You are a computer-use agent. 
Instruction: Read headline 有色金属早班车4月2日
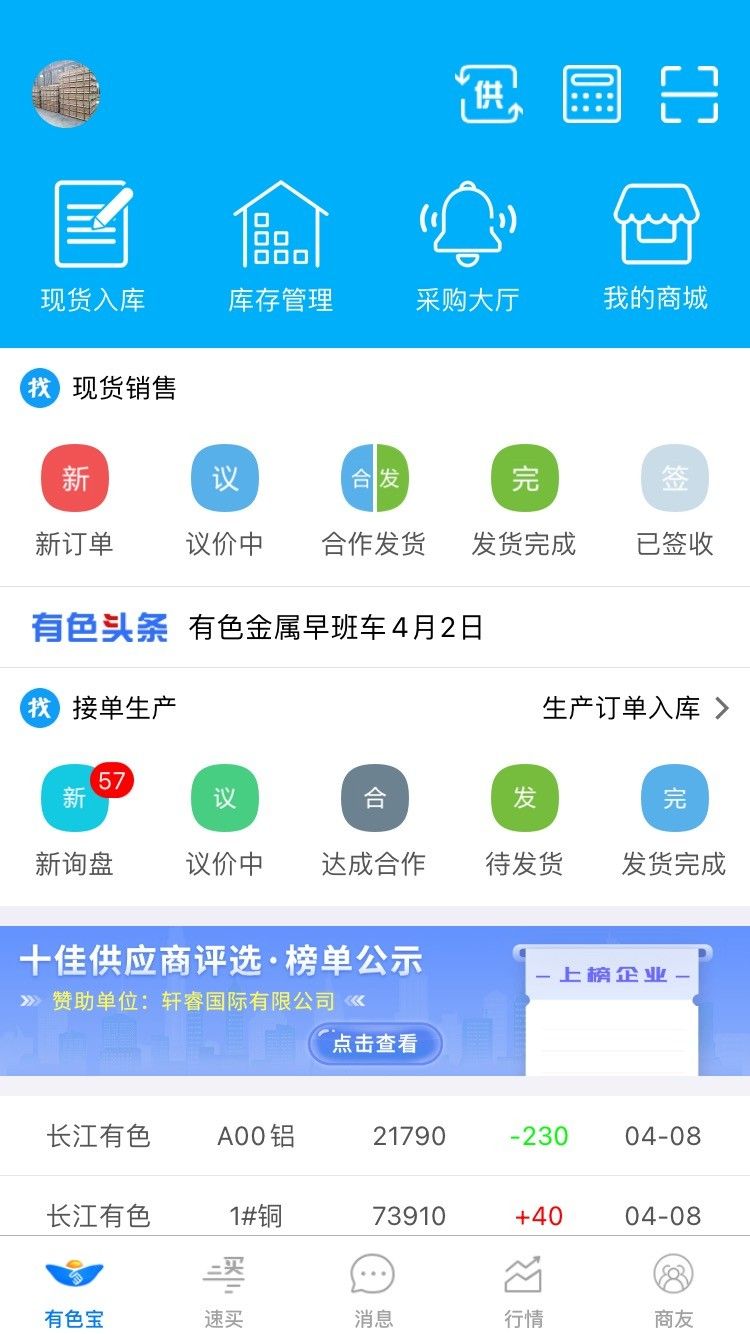tap(336, 628)
